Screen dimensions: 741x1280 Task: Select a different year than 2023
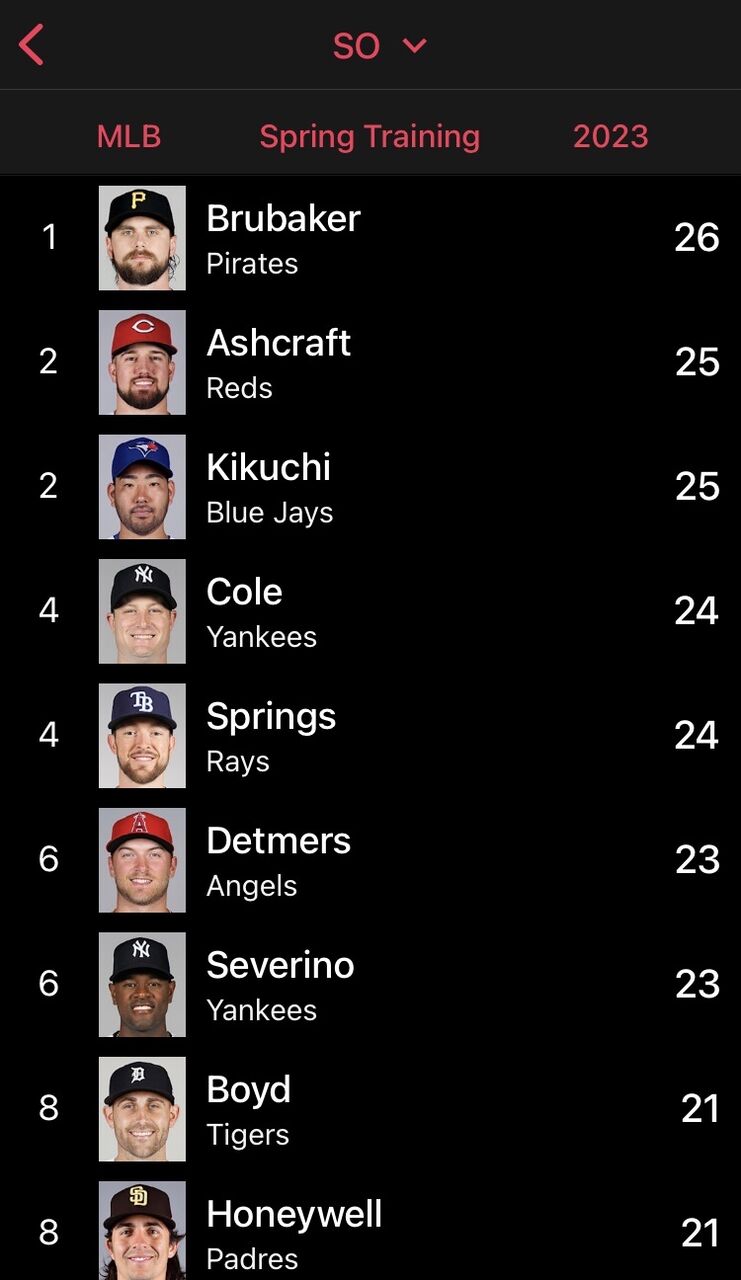tap(610, 136)
